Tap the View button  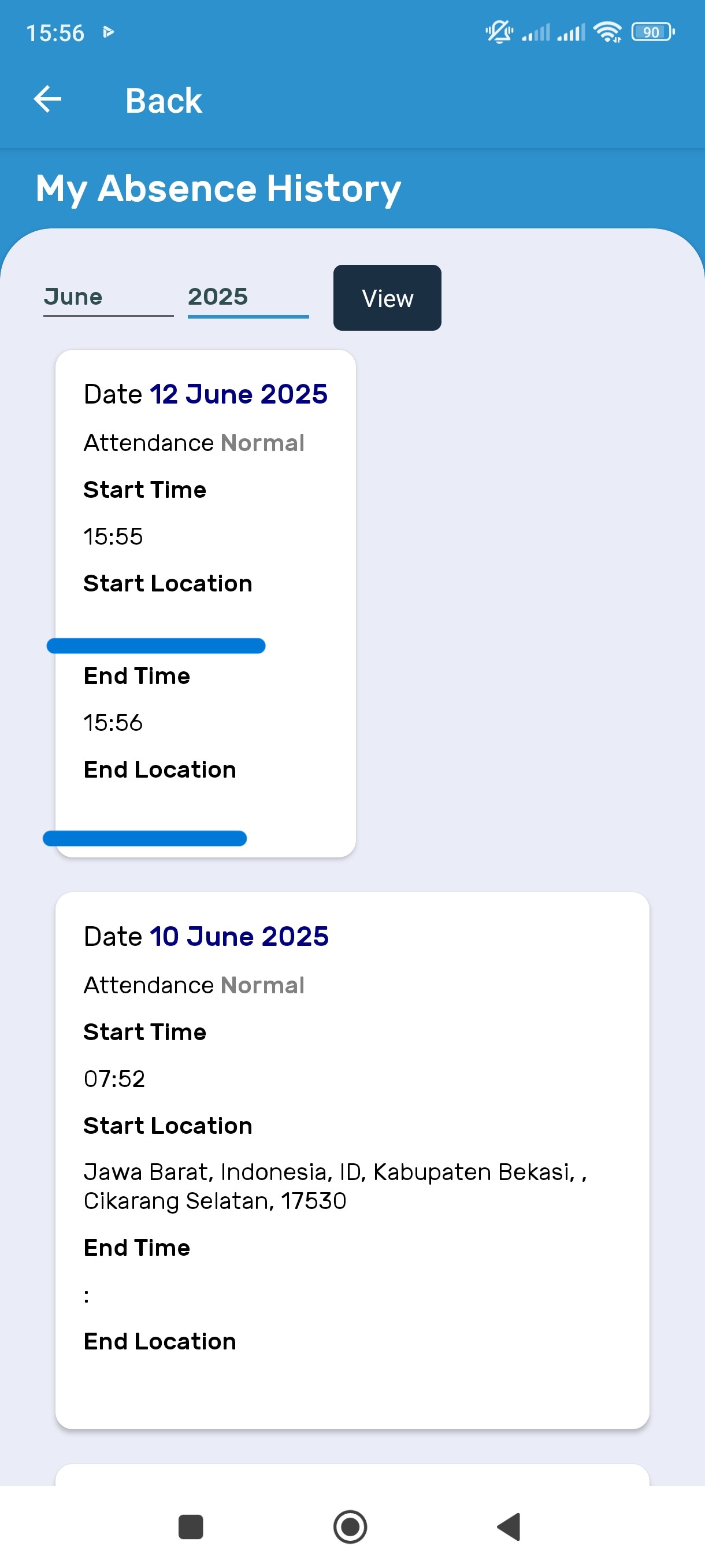point(387,298)
